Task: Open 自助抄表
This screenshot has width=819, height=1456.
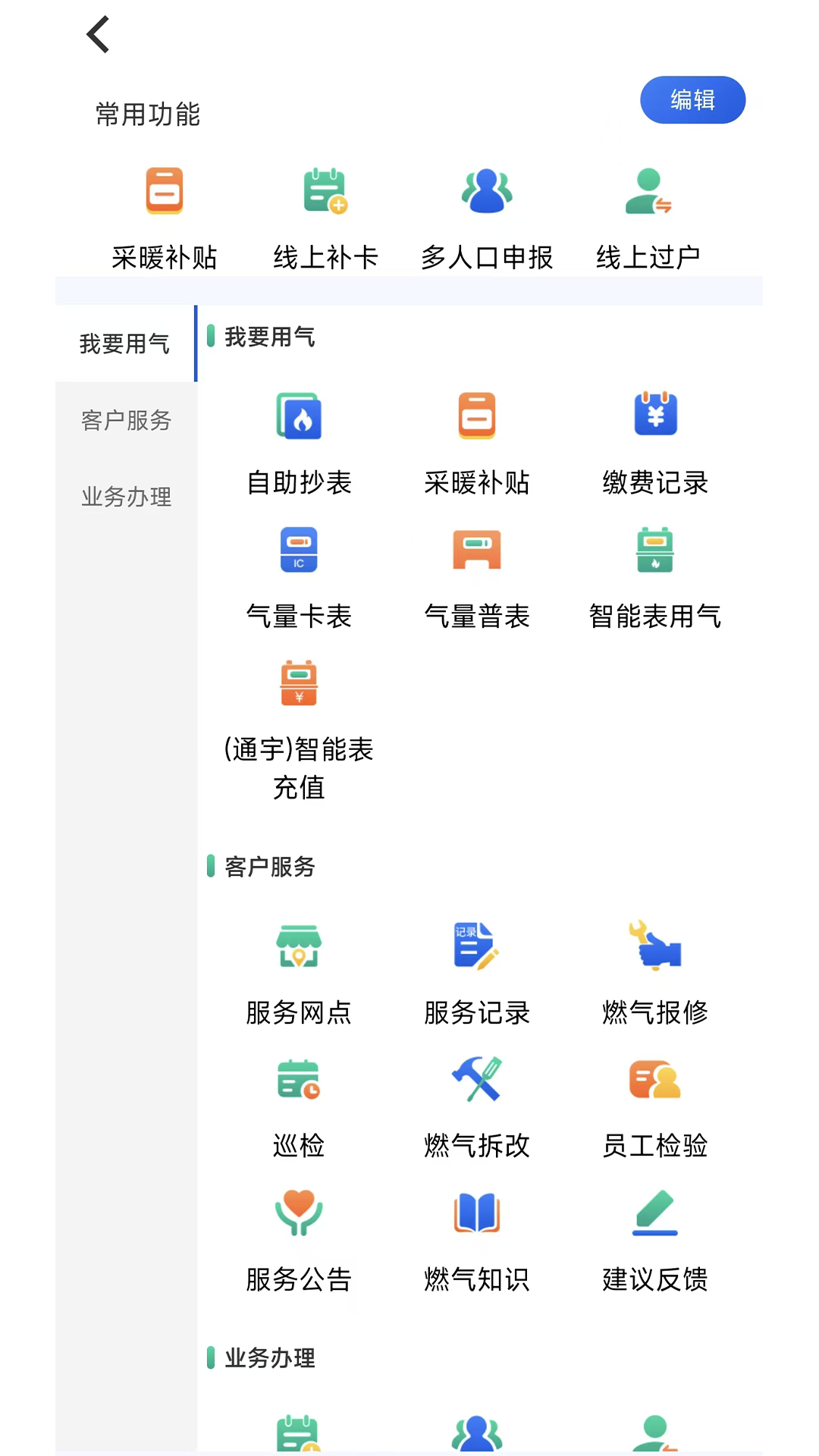Action: tap(299, 441)
